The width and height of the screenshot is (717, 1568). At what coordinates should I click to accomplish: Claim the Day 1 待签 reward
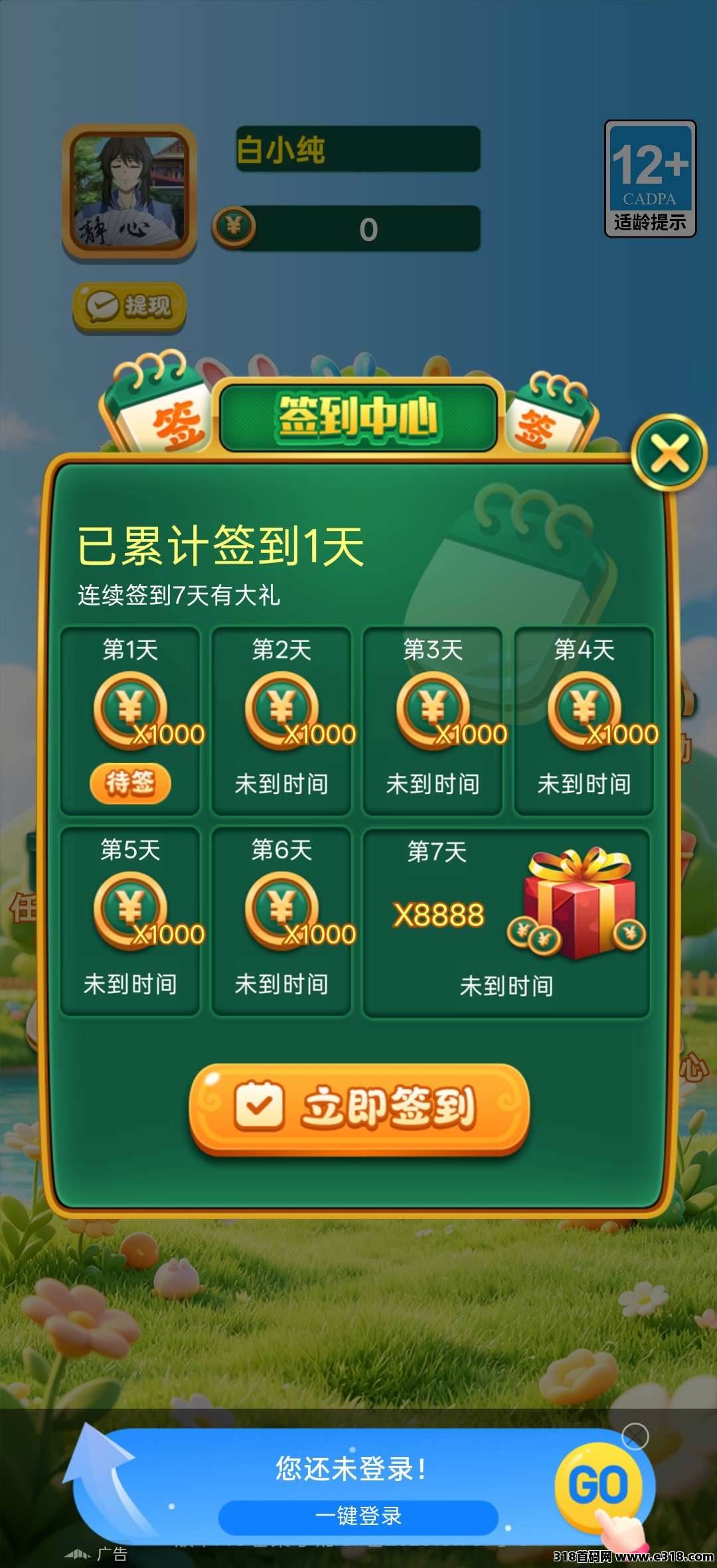pos(130,783)
